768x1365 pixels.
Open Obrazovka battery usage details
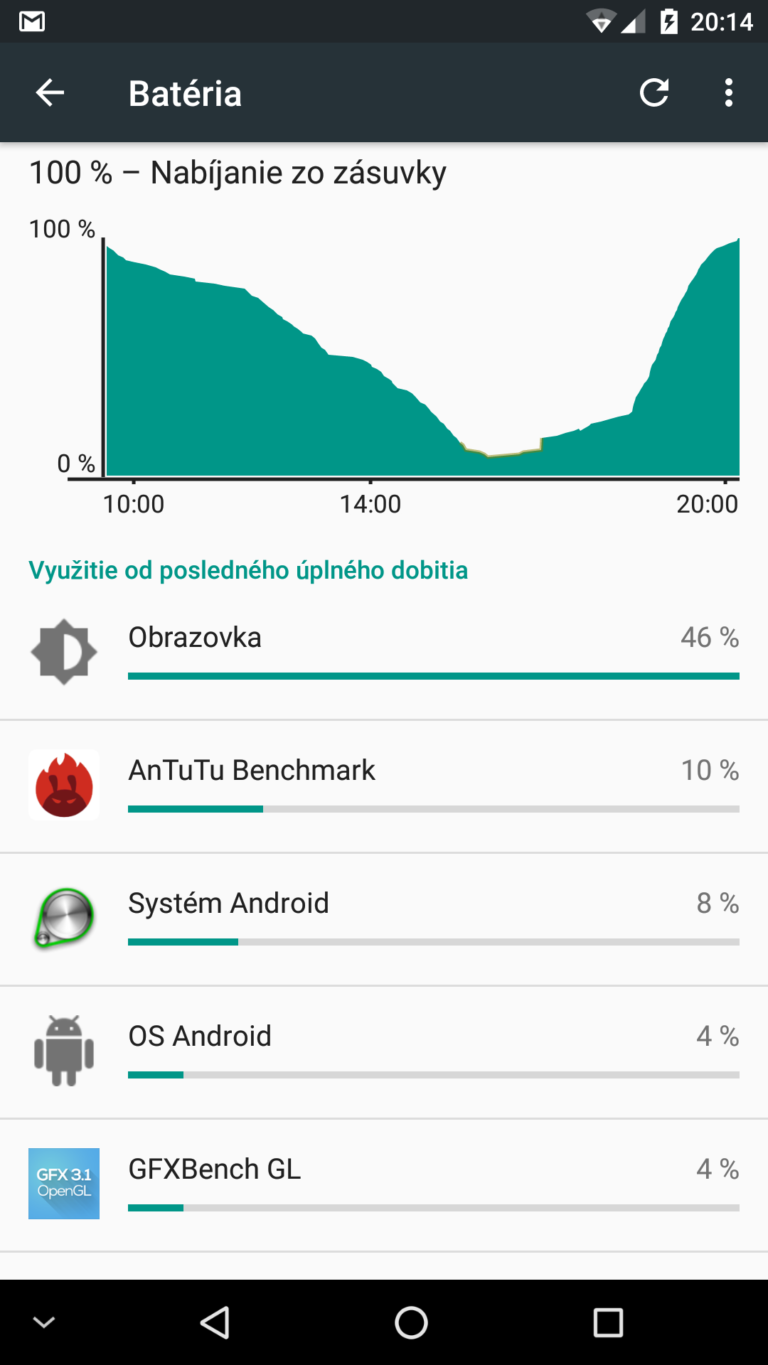click(x=384, y=653)
